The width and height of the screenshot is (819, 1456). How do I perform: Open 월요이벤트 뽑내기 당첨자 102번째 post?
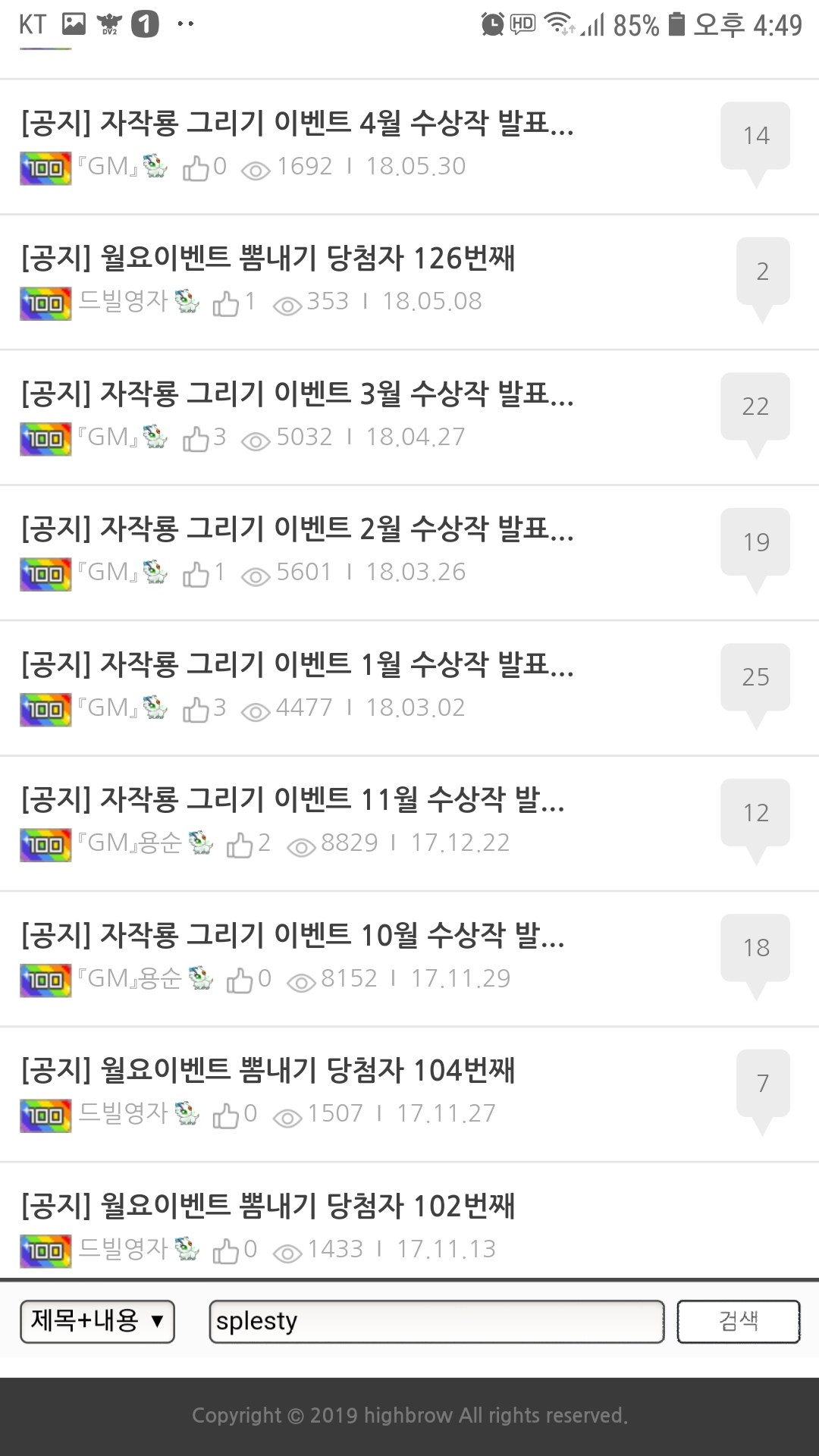pos(268,1206)
